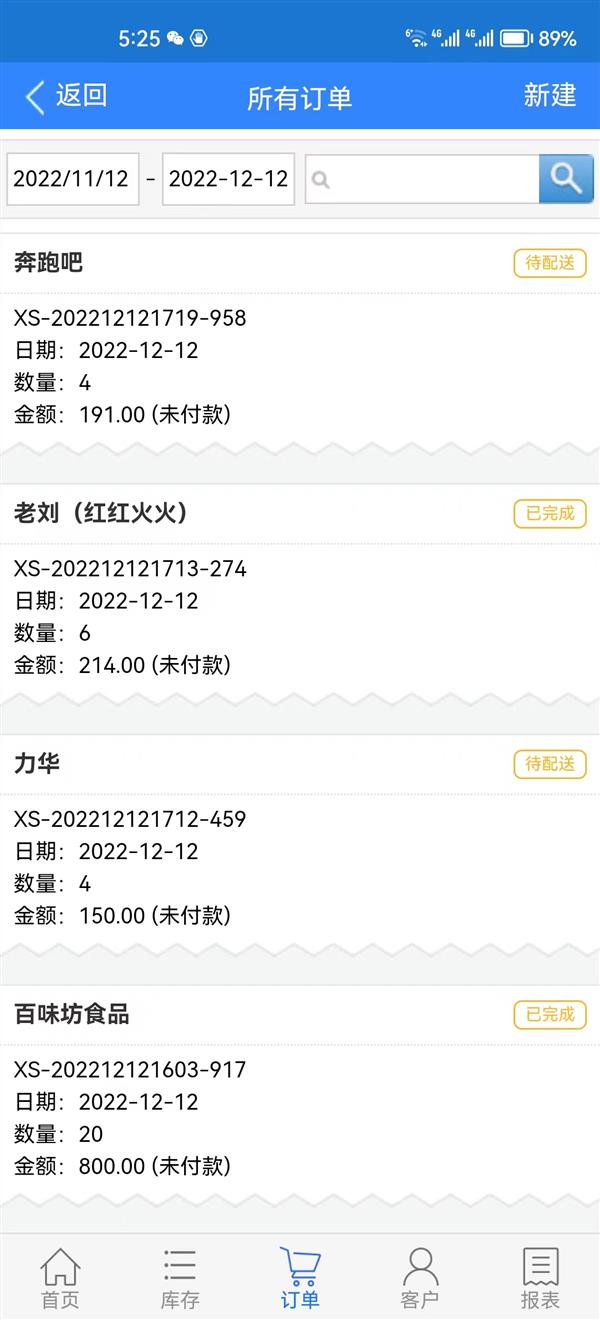Open the 力华 order card

(x=300, y=839)
